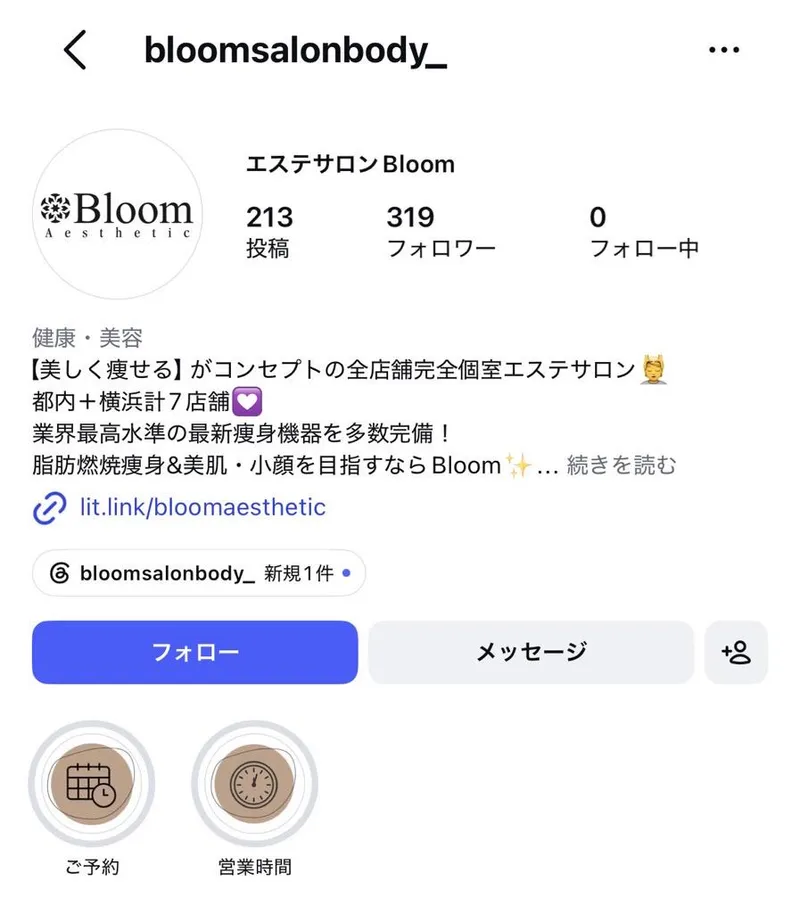Viewport: 800px width, 913px height.
Task: Open the following list showing 0
Action: tap(643, 232)
